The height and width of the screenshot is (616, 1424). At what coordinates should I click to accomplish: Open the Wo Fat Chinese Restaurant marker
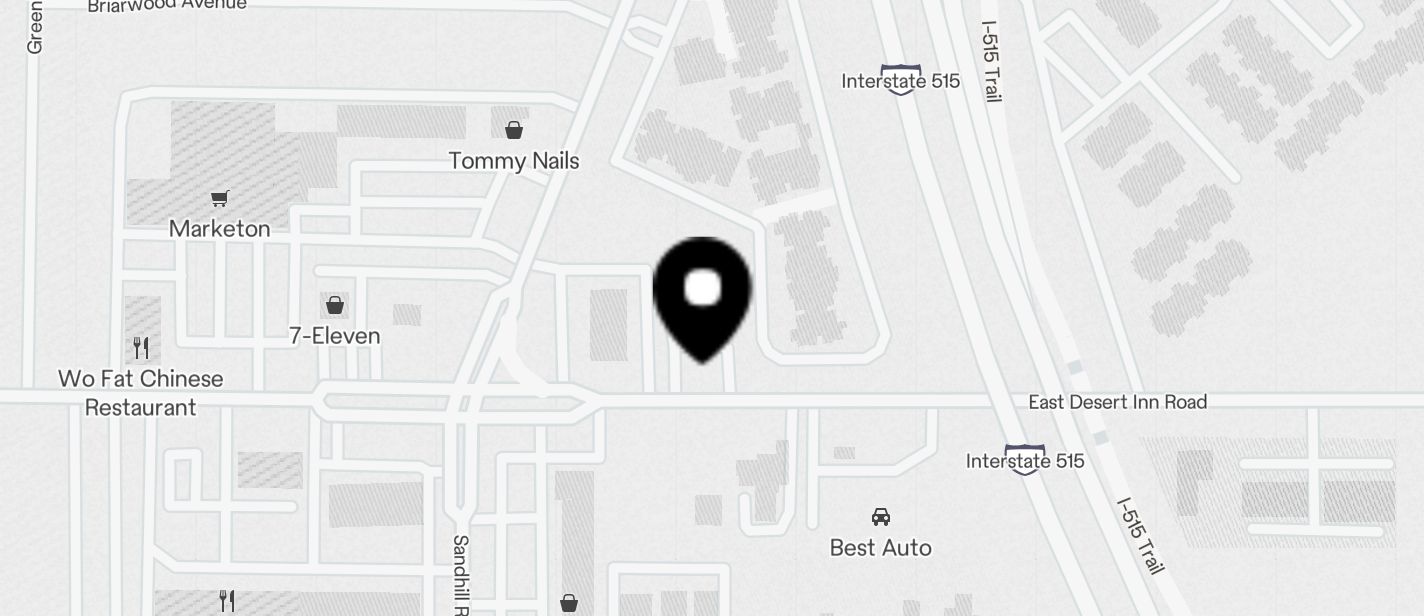click(141, 348)
